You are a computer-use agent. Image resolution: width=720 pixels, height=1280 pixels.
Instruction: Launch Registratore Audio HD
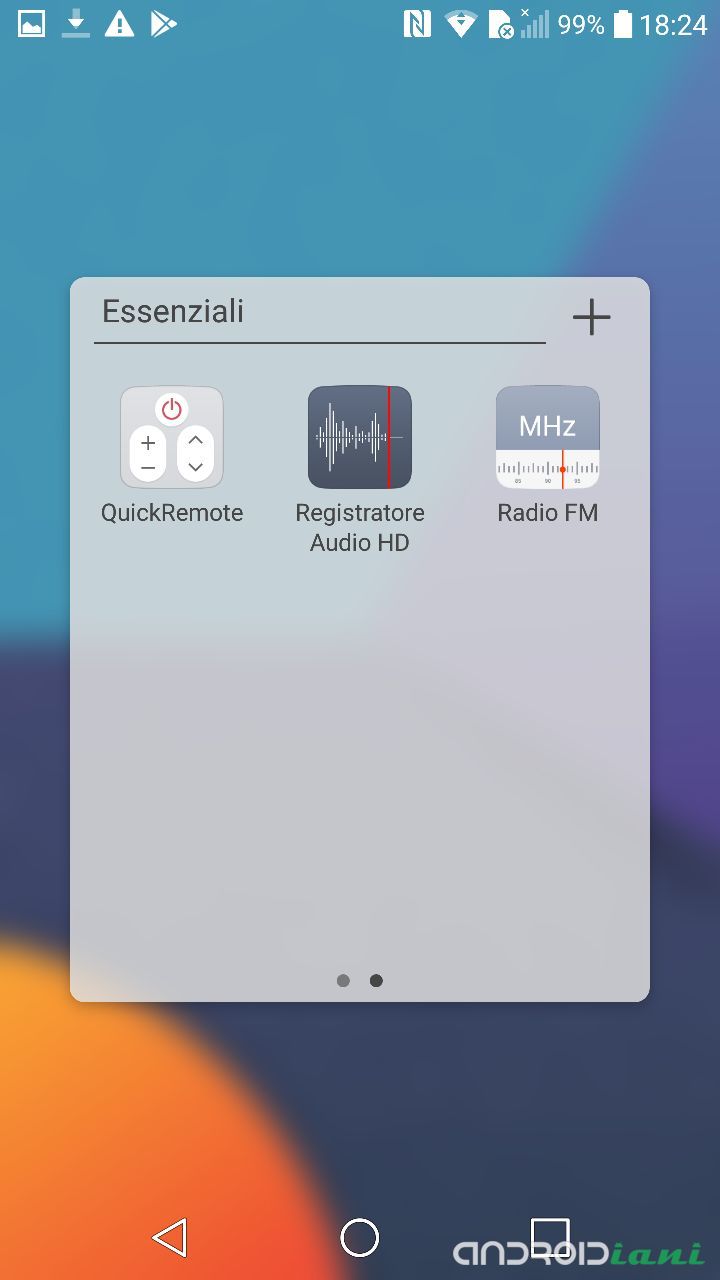[360, 438]
